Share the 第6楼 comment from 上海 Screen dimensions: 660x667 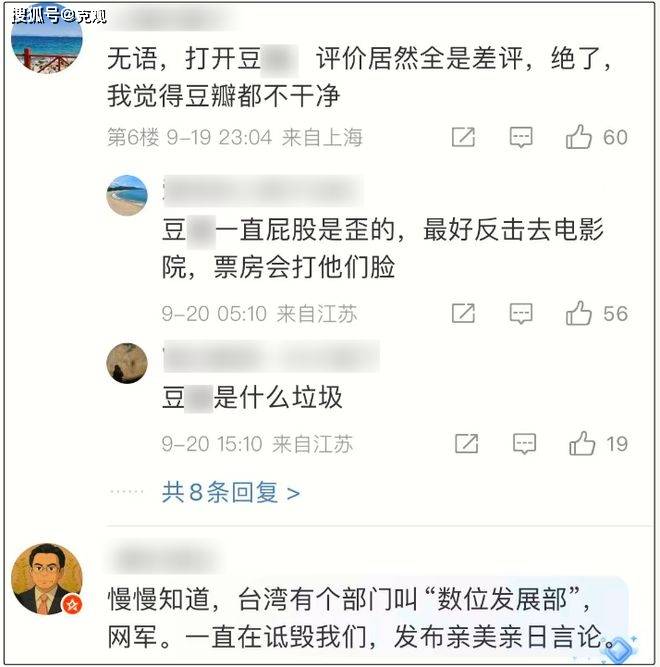(463, 137)
